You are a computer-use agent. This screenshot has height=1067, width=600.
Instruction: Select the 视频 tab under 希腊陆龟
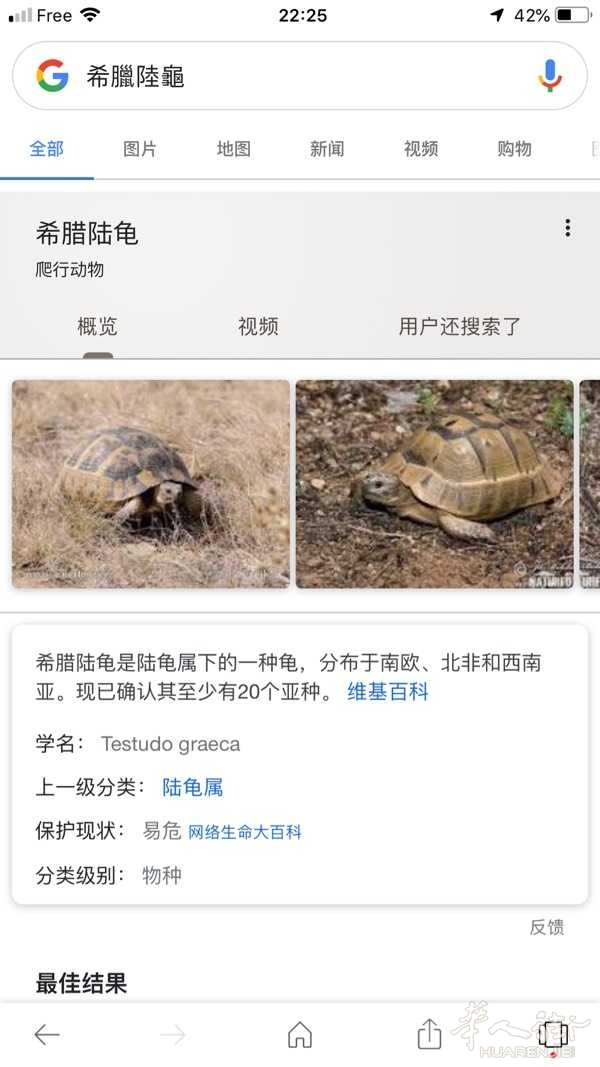click(x=258, y=326)
